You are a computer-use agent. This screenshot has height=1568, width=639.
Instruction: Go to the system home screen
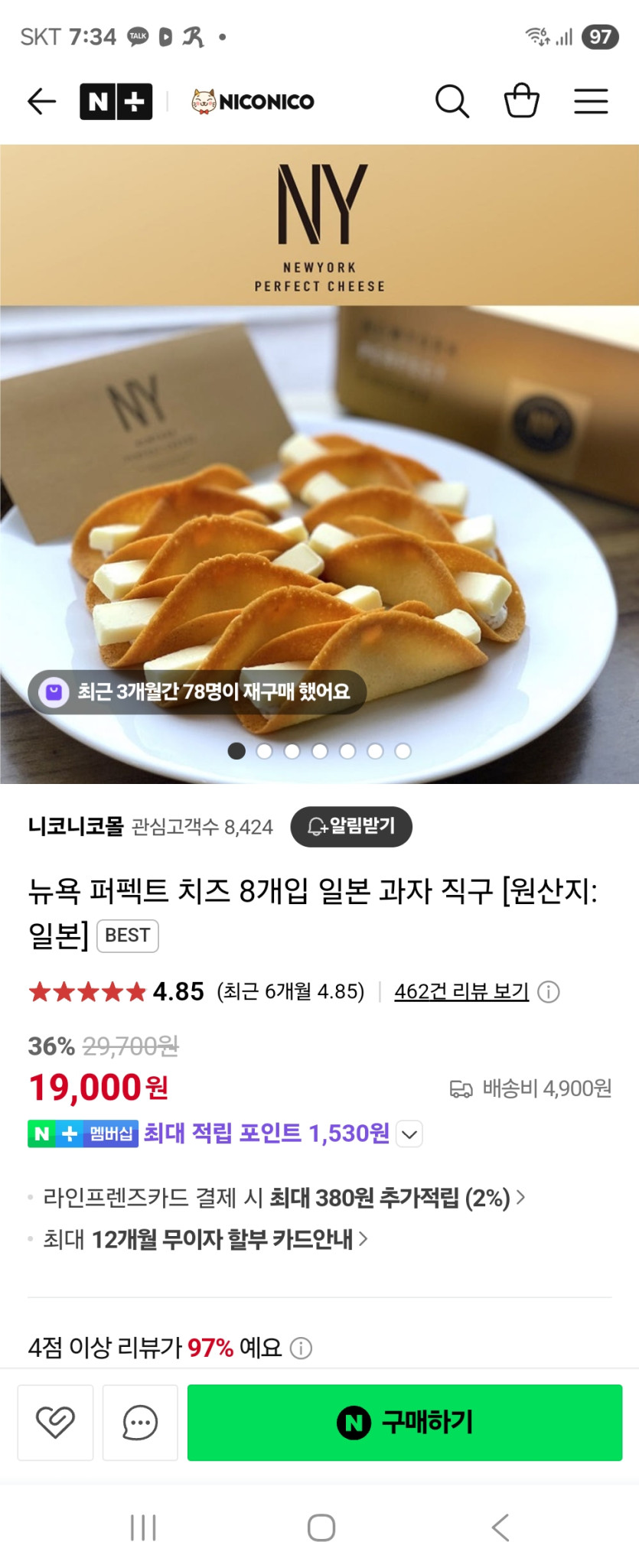point(321,1527)
